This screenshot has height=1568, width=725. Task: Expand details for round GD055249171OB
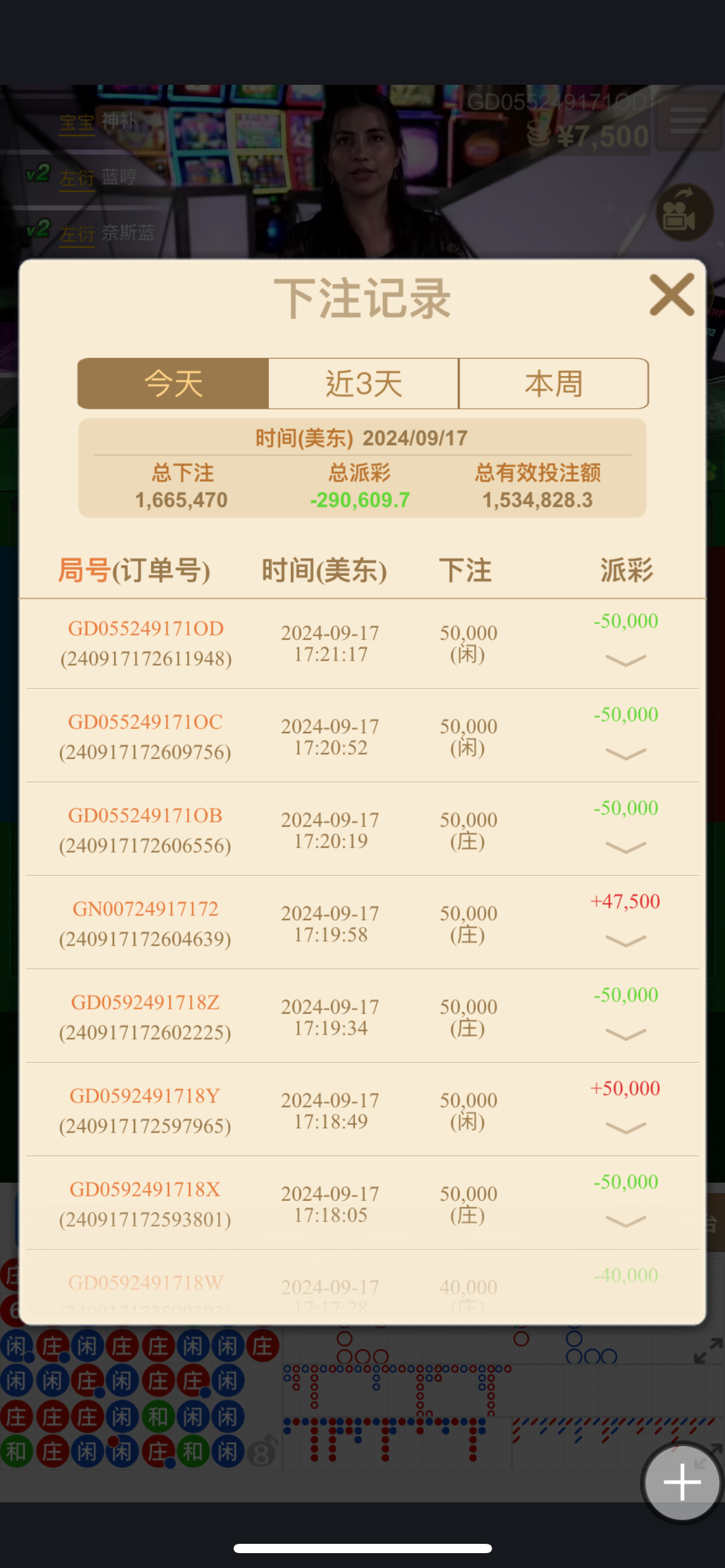(625, 848)
